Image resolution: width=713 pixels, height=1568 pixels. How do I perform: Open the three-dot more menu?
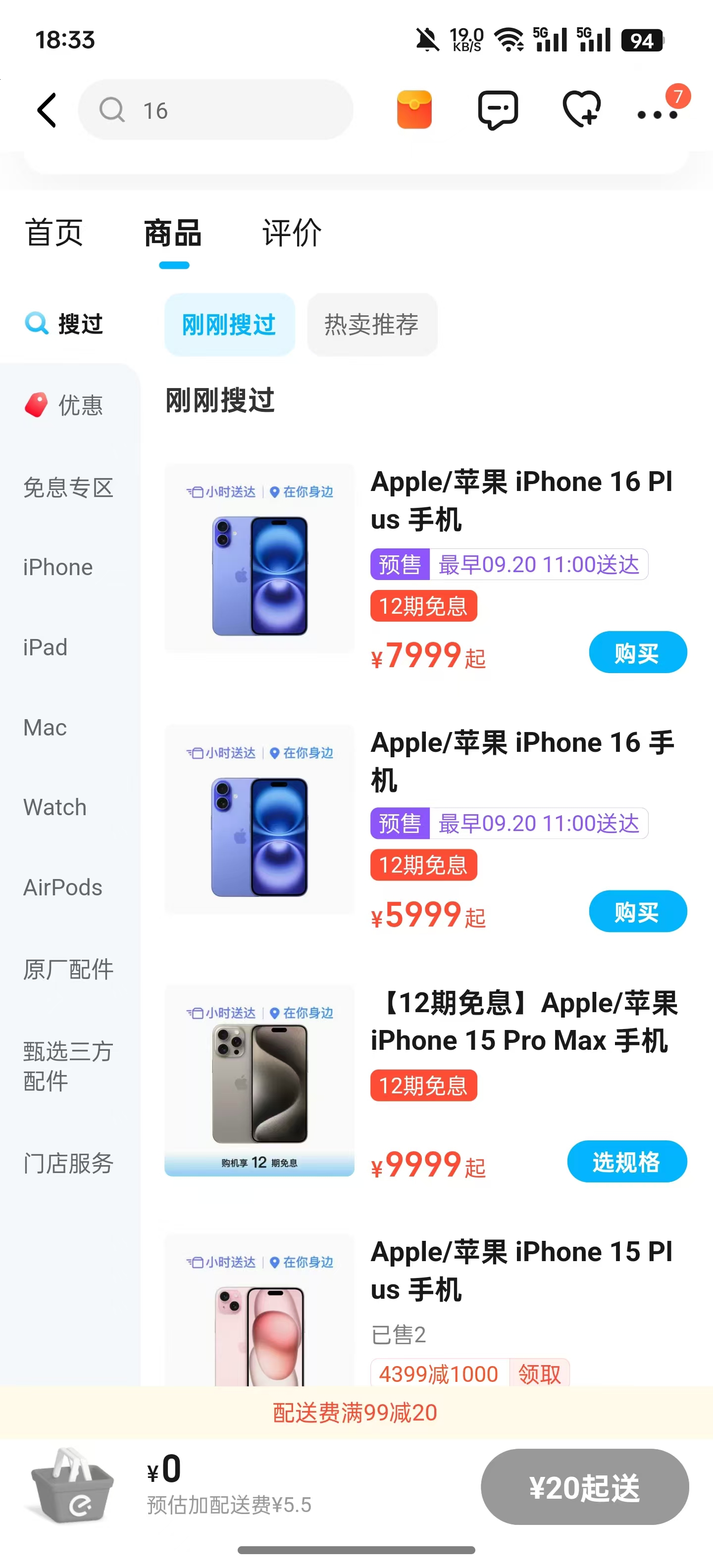coord(657,114)
